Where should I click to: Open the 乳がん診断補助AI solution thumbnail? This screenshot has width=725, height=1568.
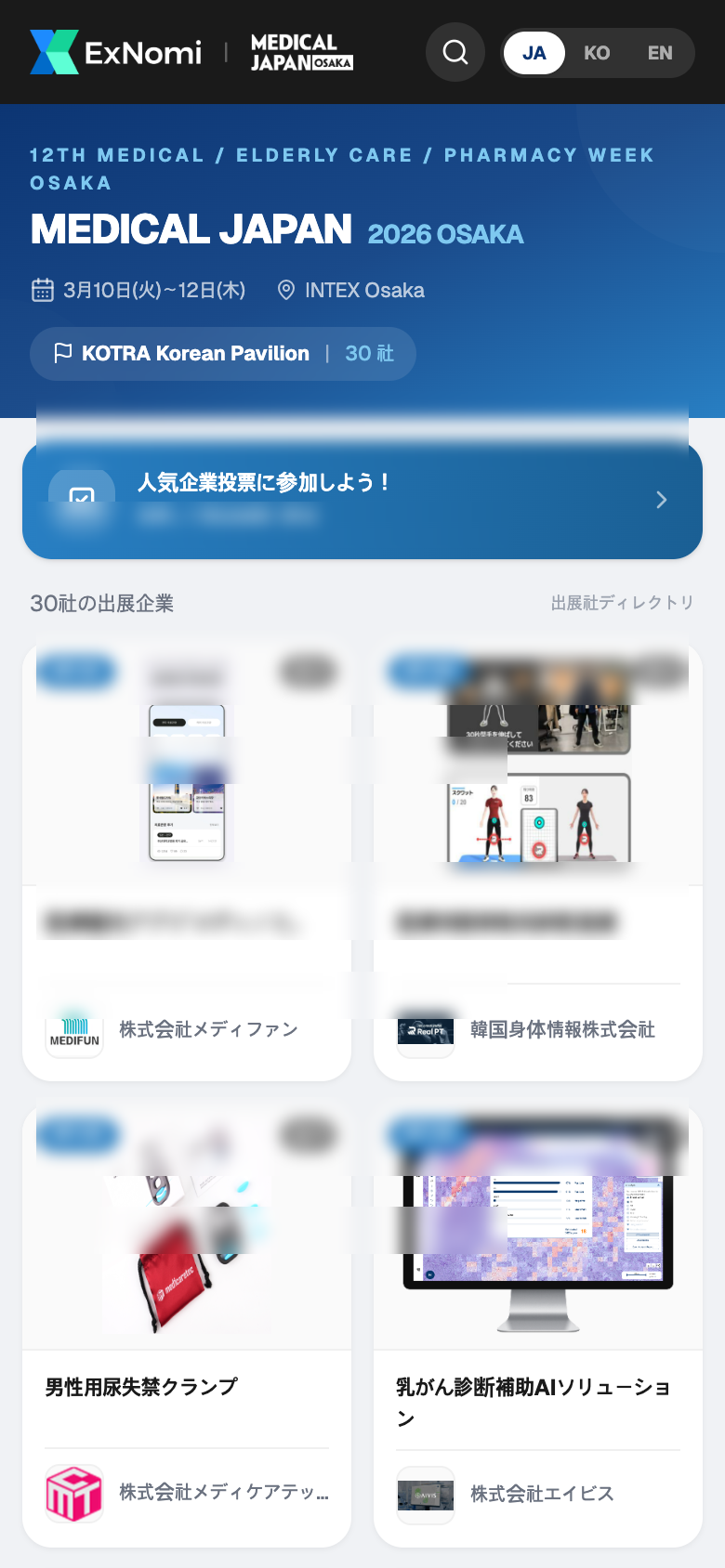click(537, 1224)
